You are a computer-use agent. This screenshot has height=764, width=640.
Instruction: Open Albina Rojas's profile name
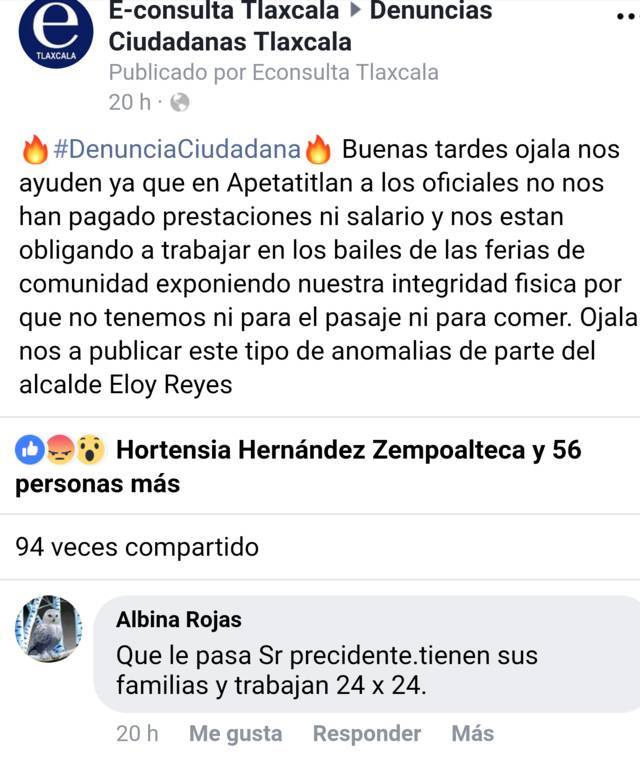click(179, 619)
